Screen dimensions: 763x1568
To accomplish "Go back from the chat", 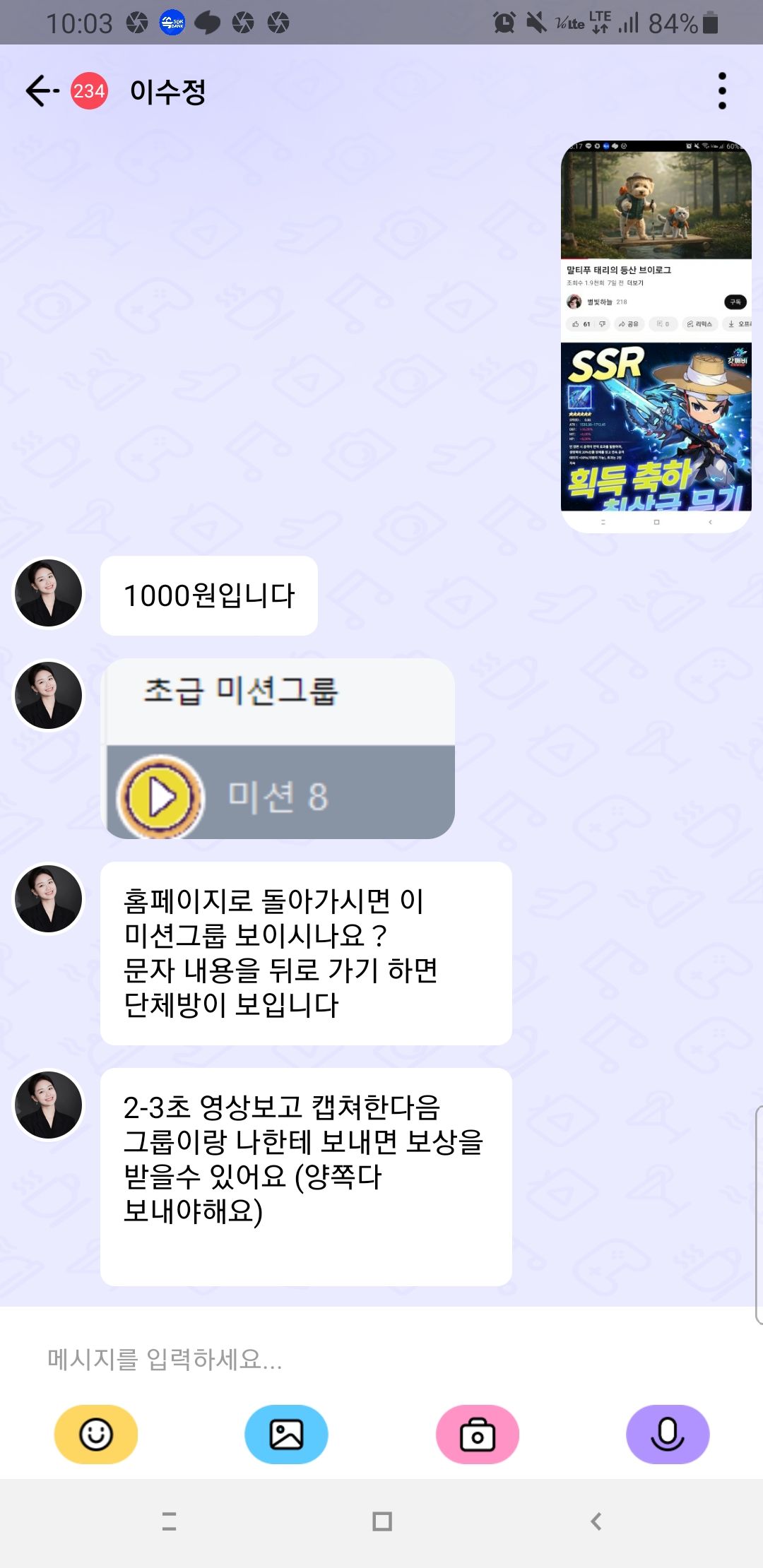I will click(x=41, y=91).
